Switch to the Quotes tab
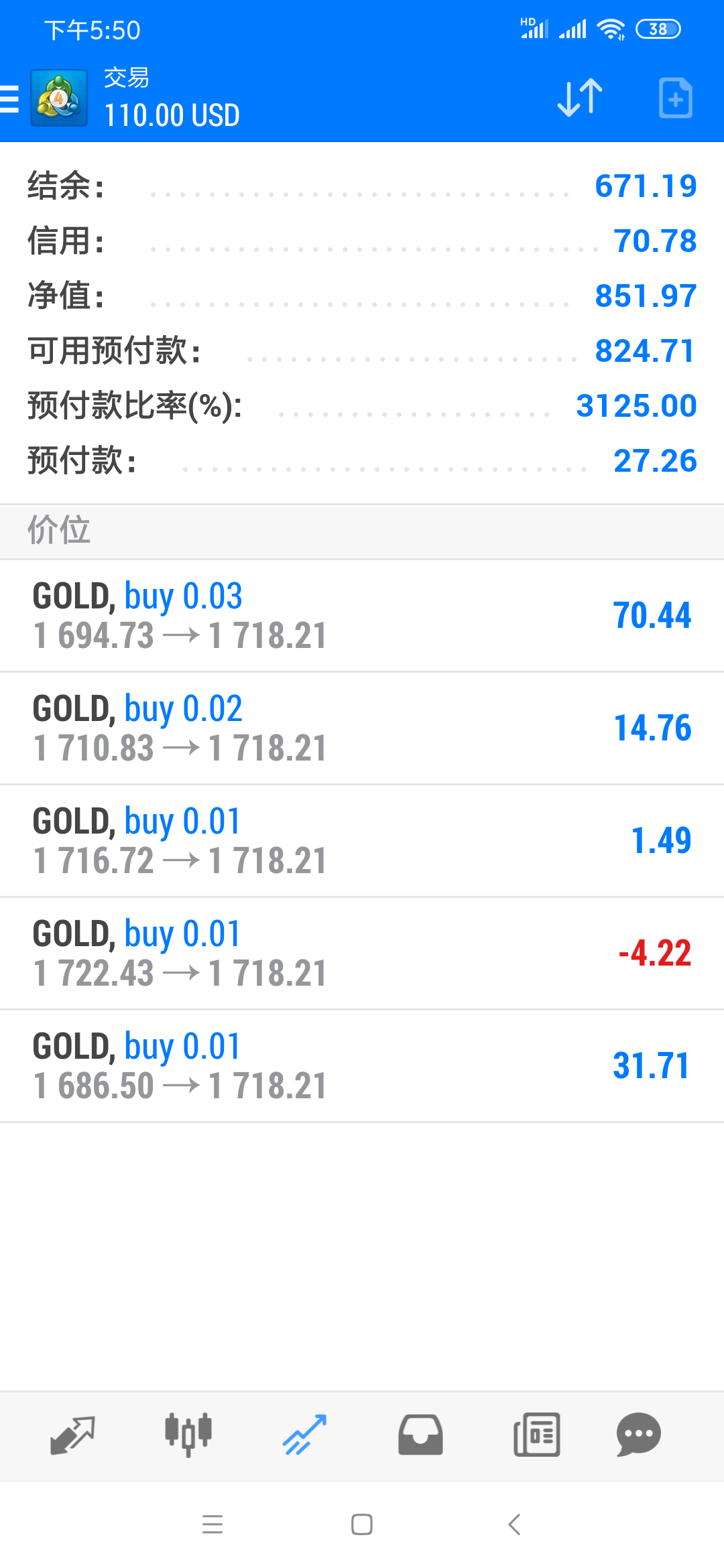This screenshot has width=724, height=1568. click(x=72, y=1435)
